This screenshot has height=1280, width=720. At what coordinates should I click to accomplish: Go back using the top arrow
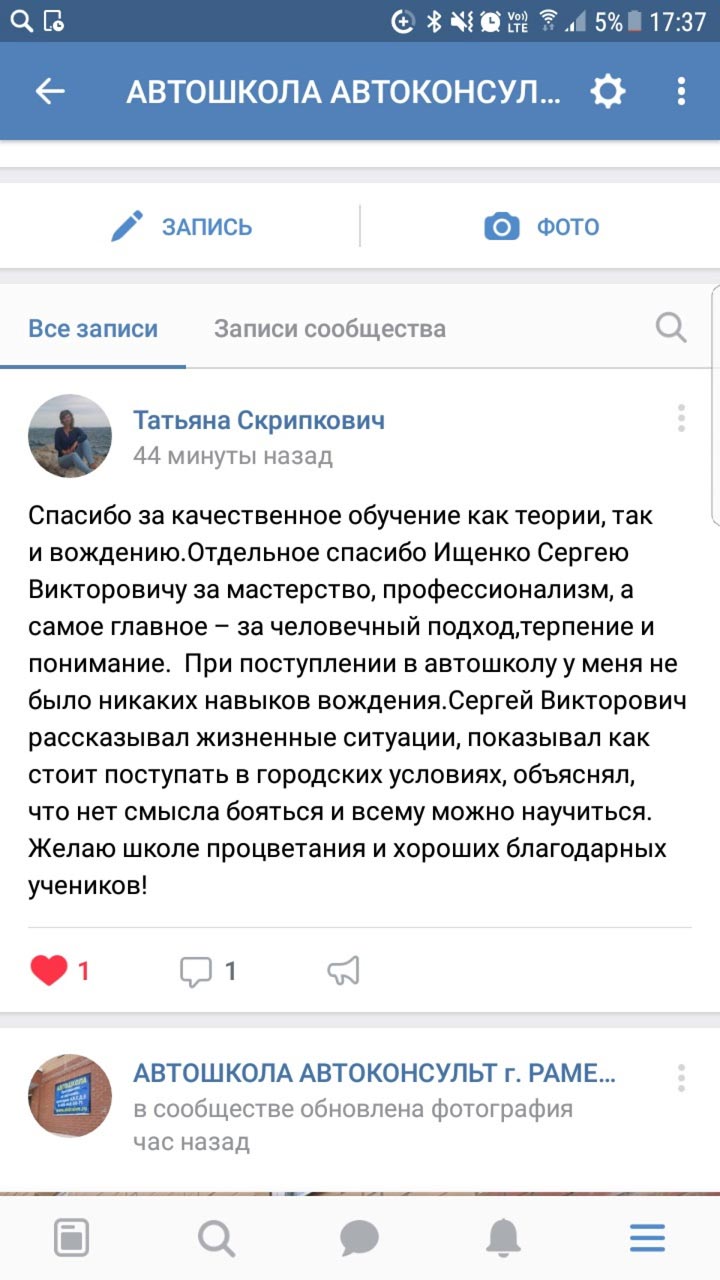point(50,92)
